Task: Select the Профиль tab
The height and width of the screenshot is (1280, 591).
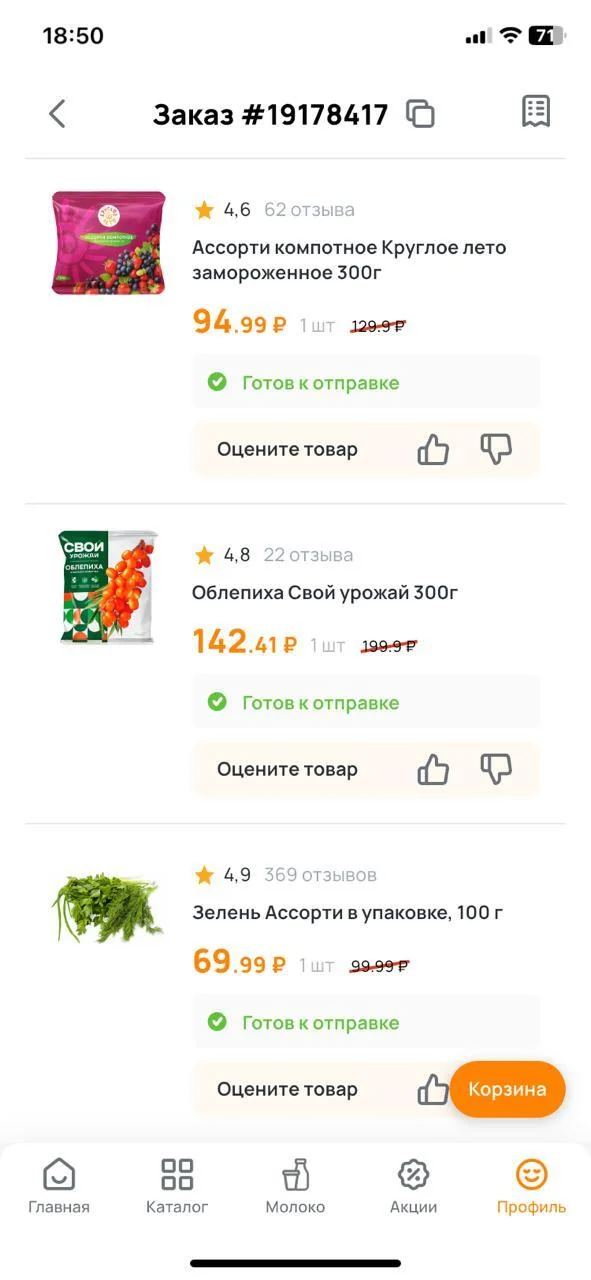Action: point(531,1187)
